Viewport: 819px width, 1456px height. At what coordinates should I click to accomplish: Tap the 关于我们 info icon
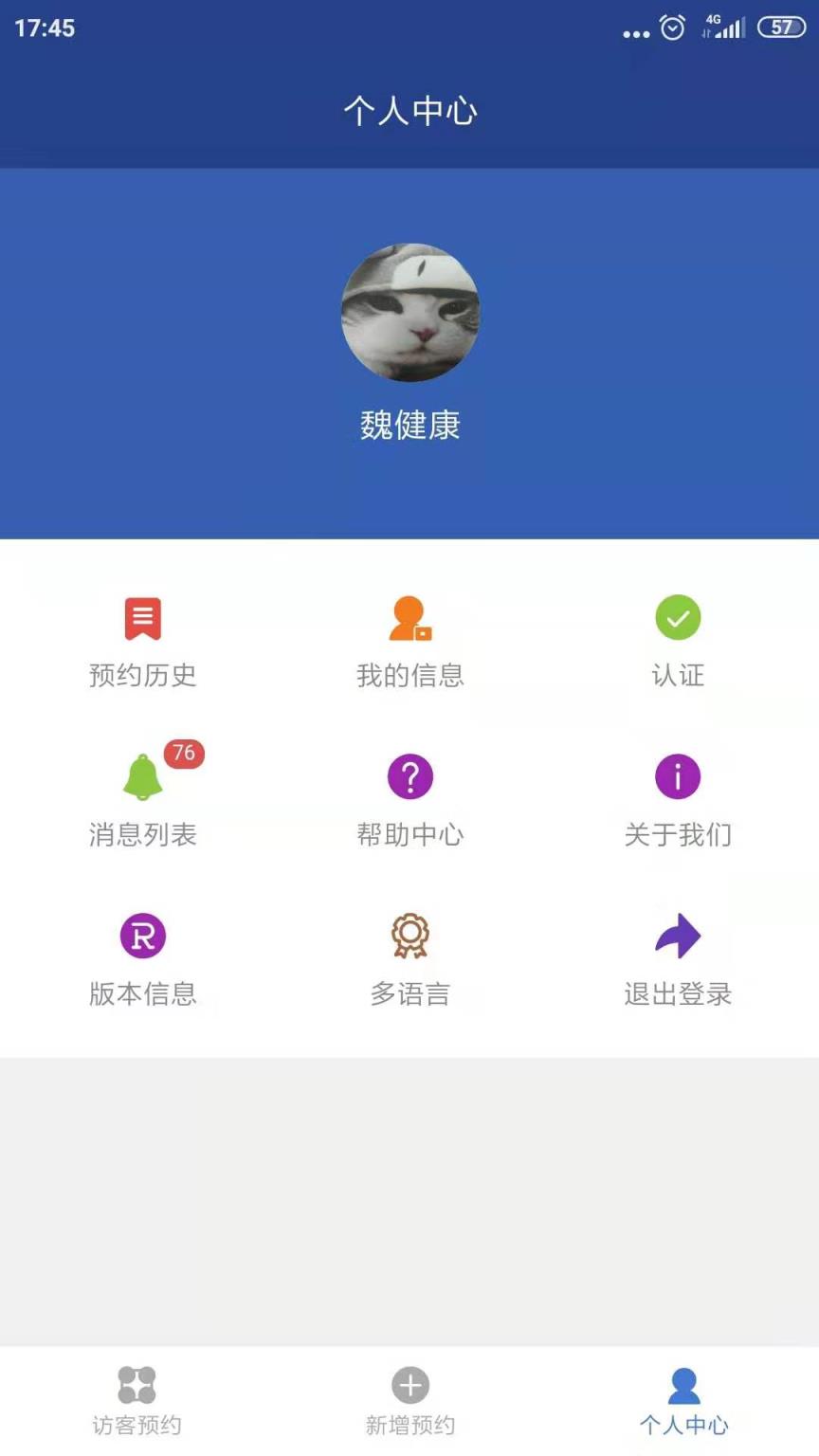point(676,777)
